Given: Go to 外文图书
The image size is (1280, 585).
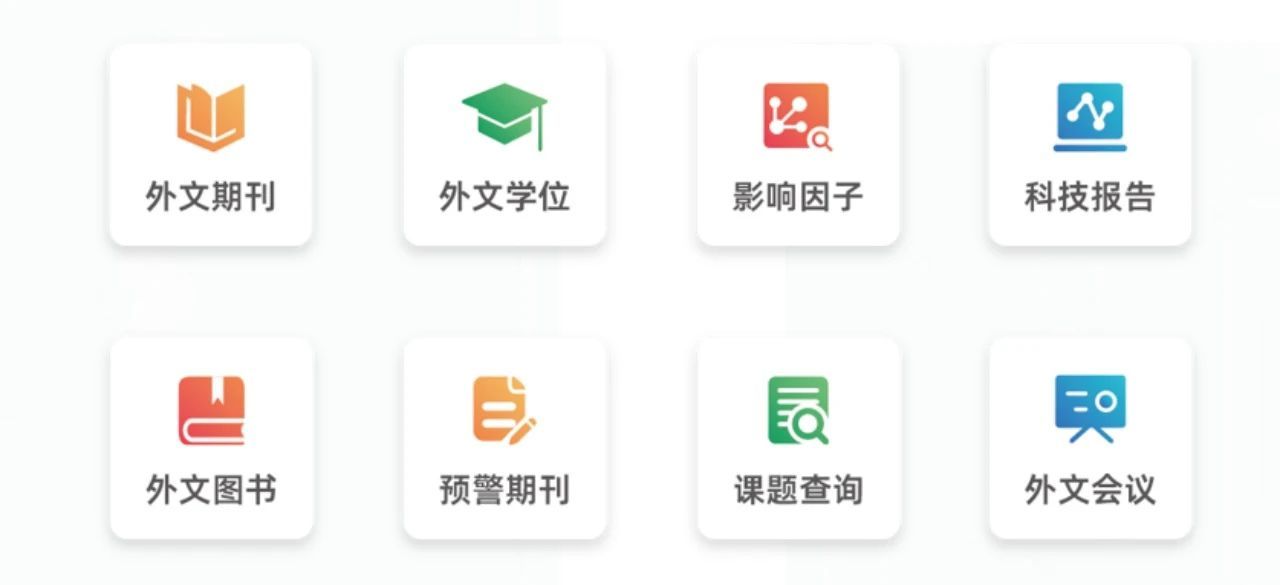Looking at the screenshot, I should 211,438.
